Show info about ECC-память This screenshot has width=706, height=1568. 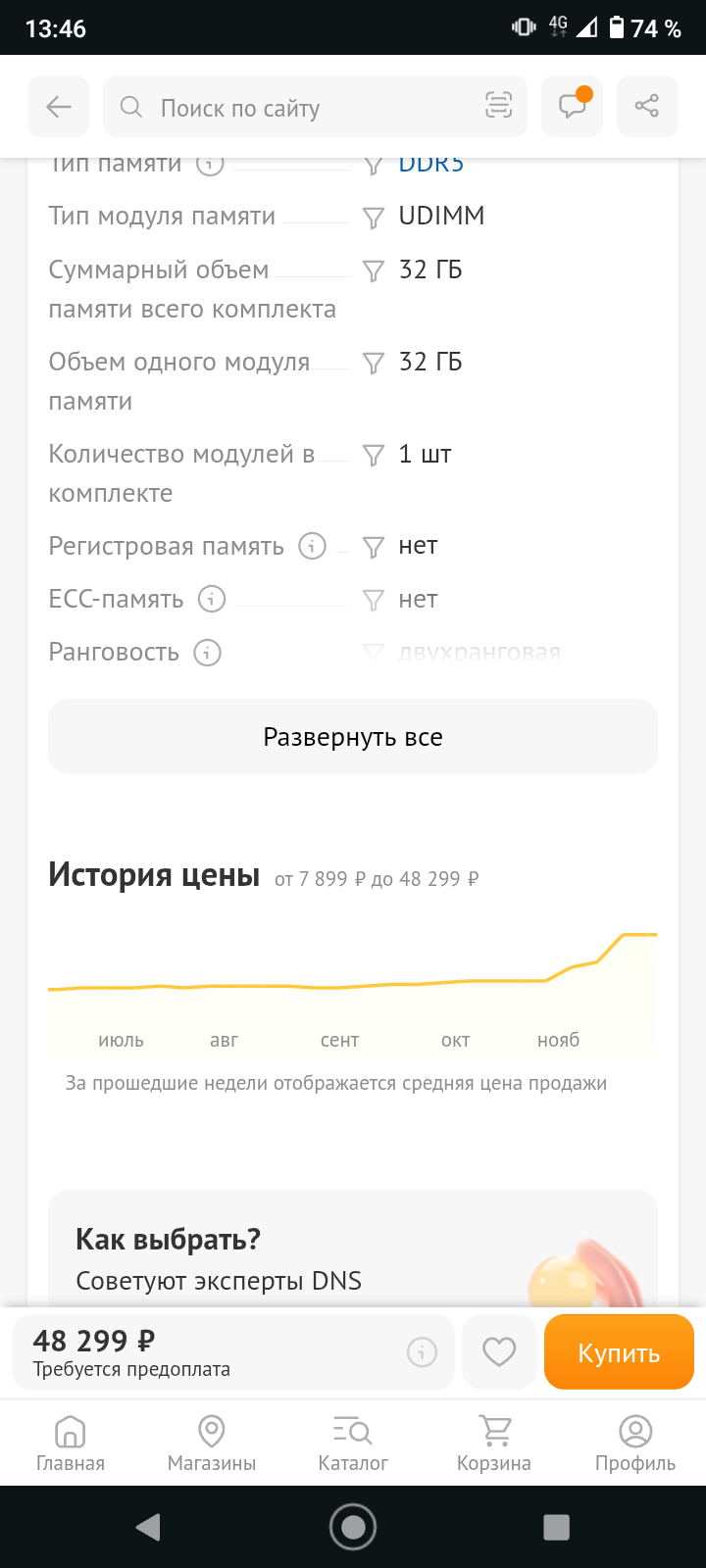[212, 599]
